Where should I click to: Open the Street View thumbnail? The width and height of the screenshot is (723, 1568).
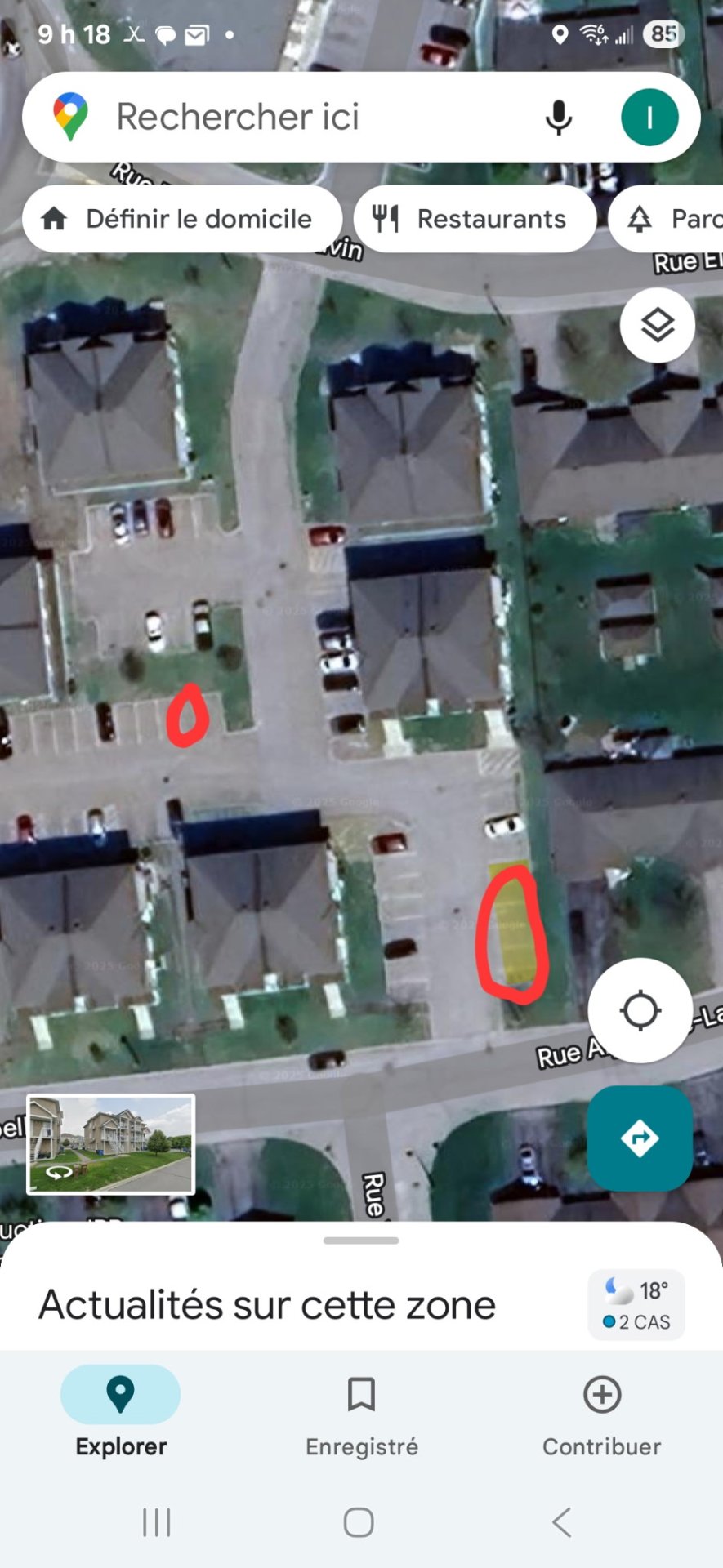click(111, 1143)
